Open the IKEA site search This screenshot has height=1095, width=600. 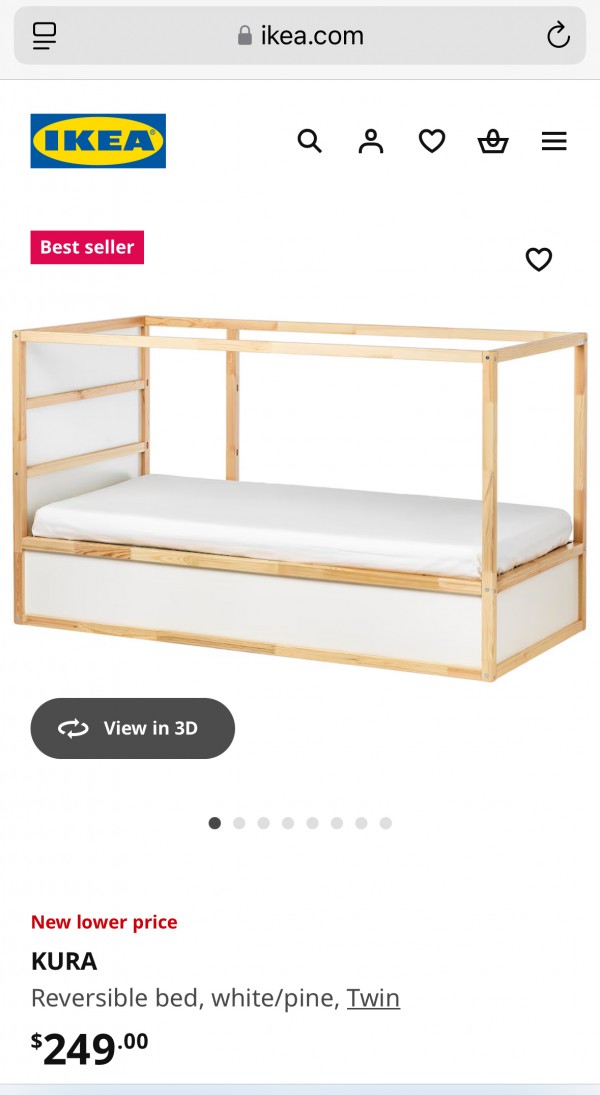click(x=310, y=141)
